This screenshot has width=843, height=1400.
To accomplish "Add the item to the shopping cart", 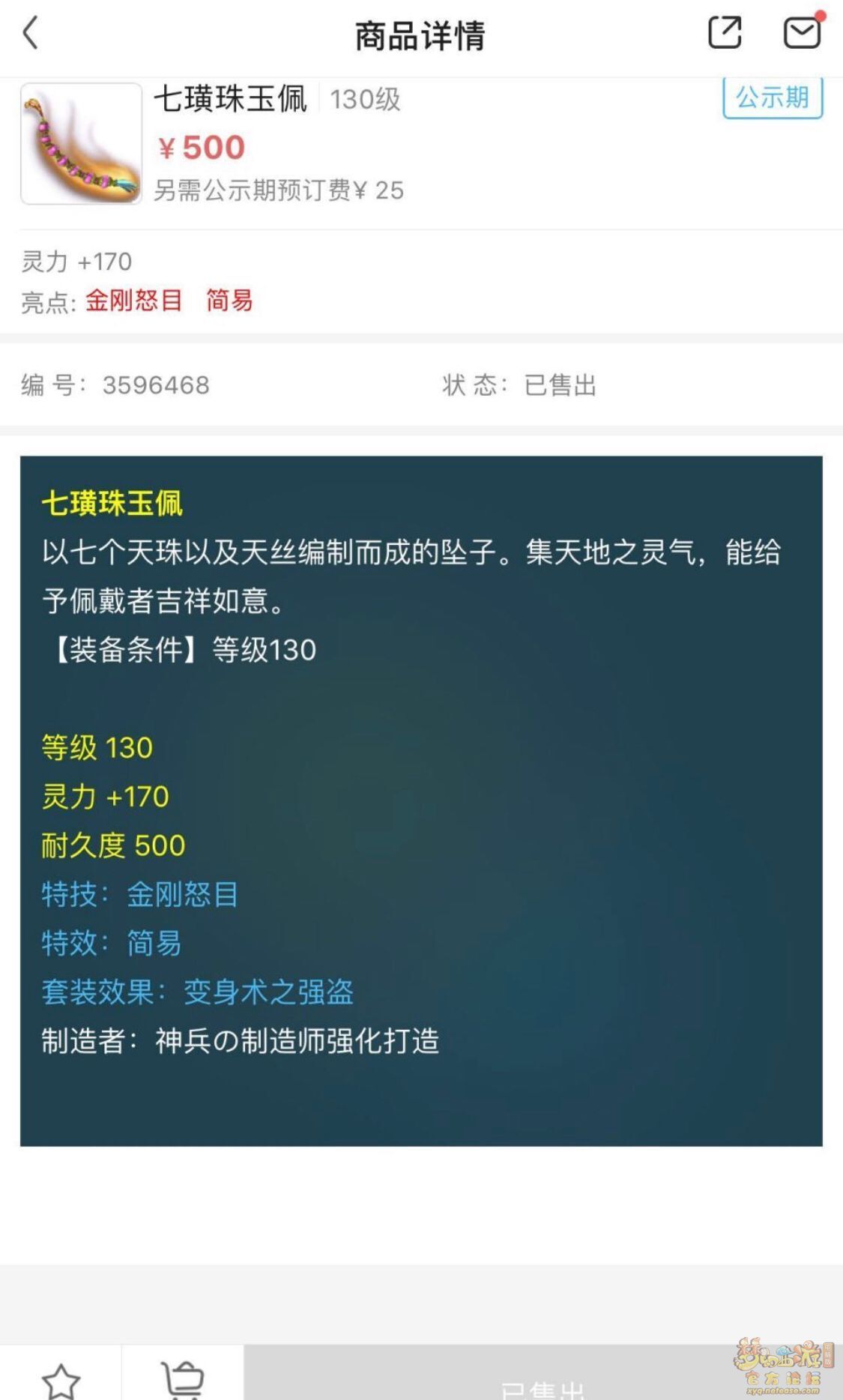I will click(182, 1379).
